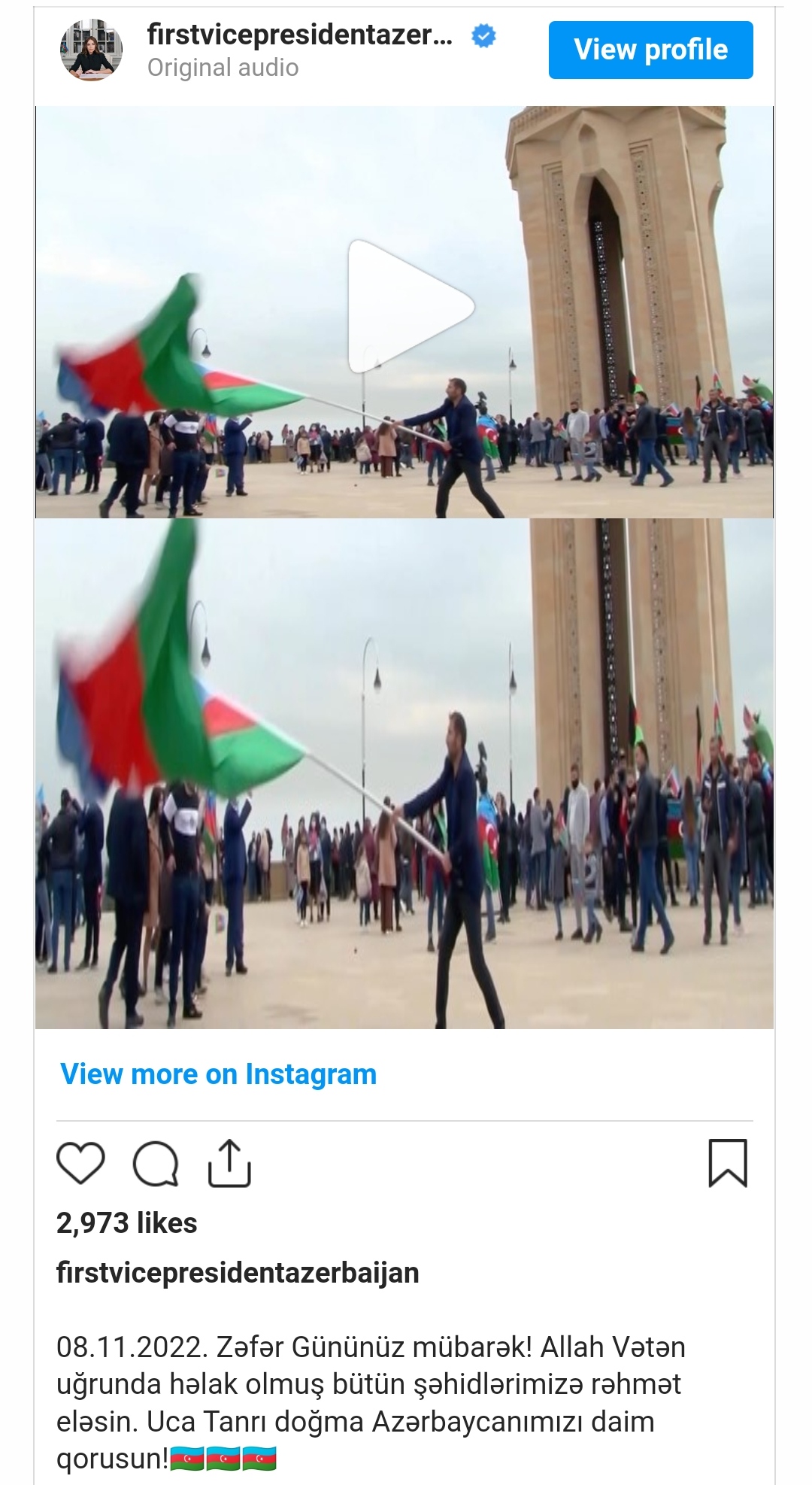Like the post with heart icon
Image resolution: width=812 pixels, height=1485 pixels.
coord(80,1163)
